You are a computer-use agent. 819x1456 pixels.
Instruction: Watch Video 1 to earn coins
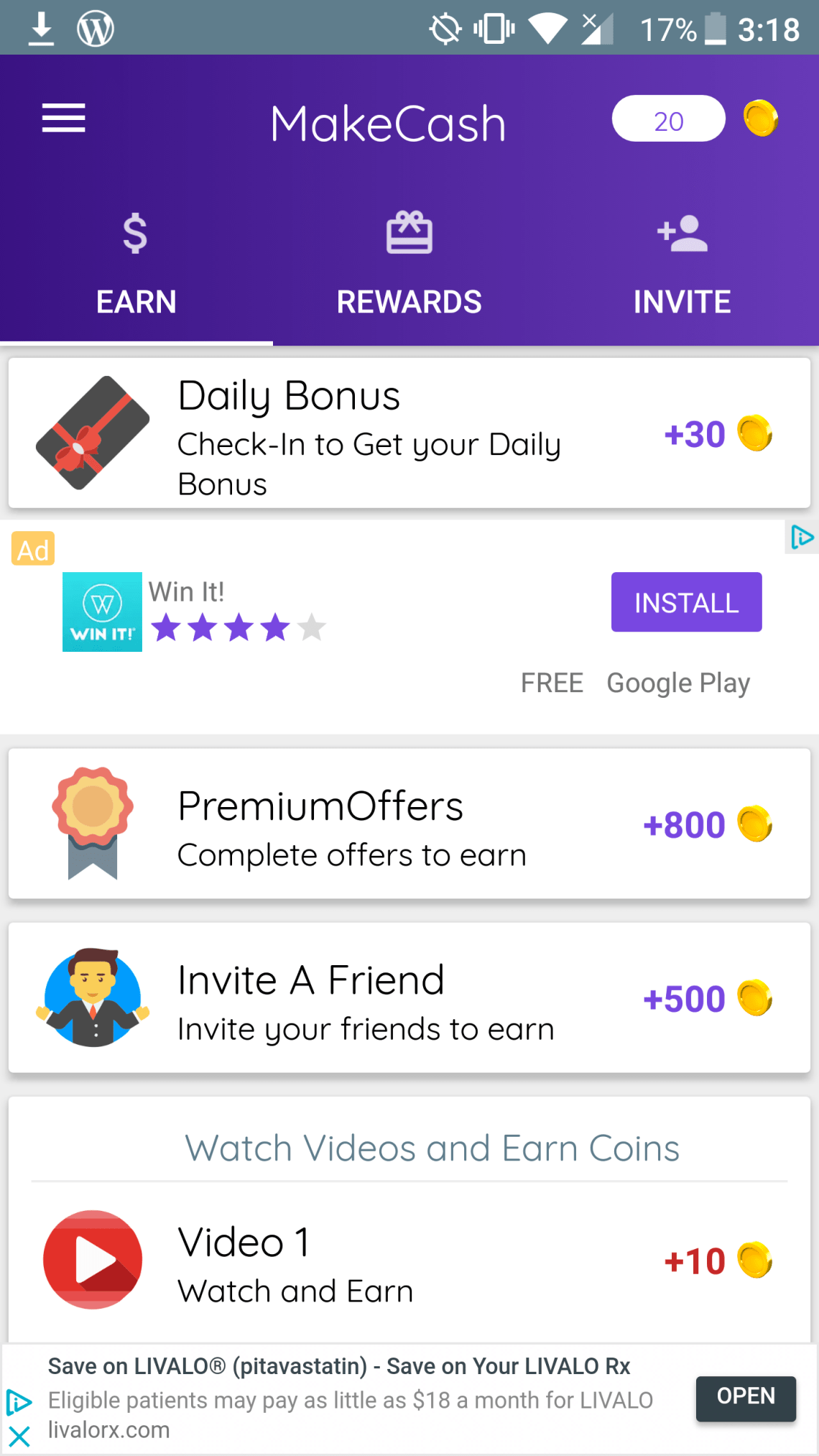pyautogui.click(x=409, y=1260)
